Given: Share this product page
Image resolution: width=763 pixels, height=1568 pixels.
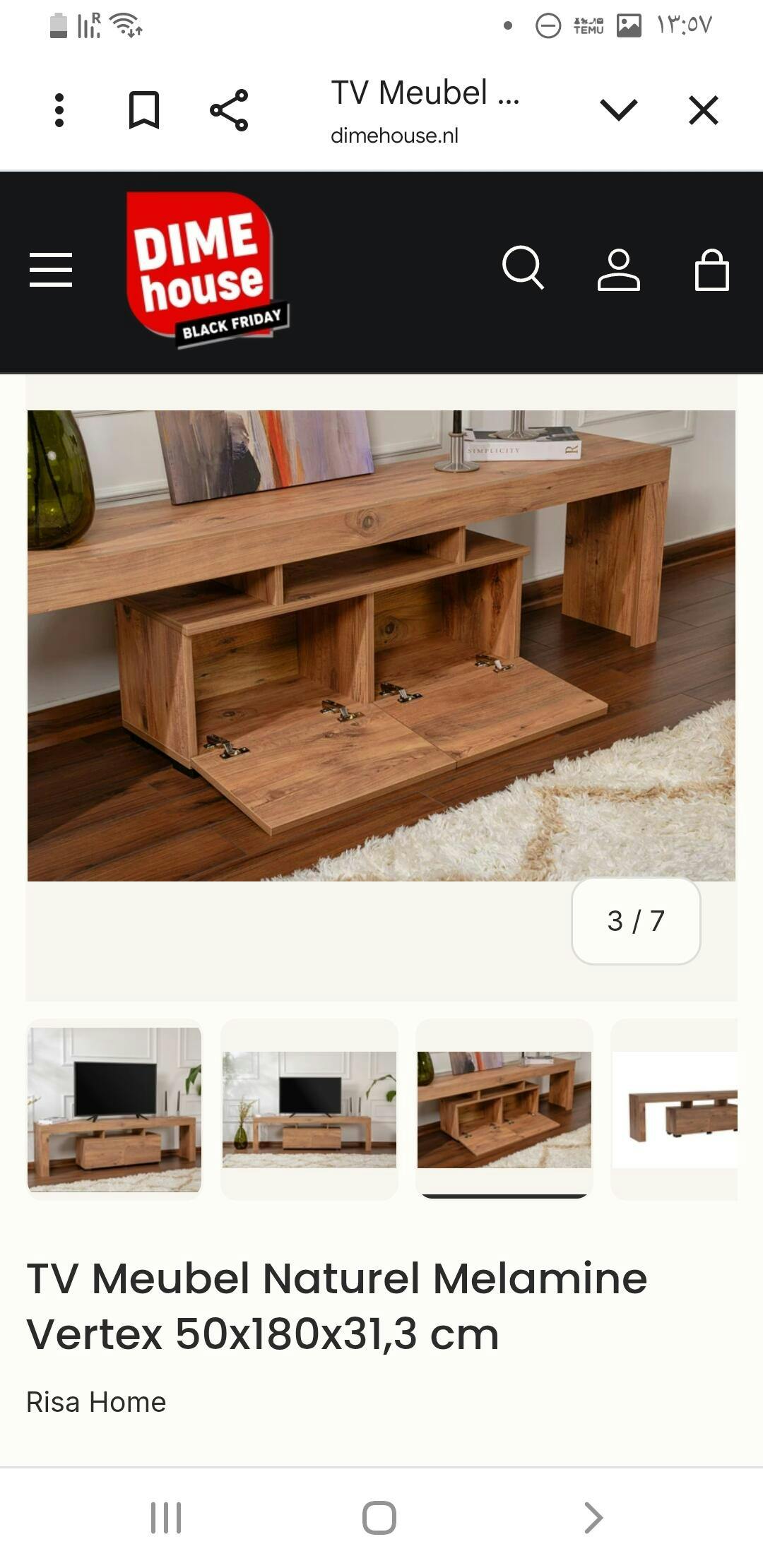Looking at the screenshot, I should pos(229,110).
